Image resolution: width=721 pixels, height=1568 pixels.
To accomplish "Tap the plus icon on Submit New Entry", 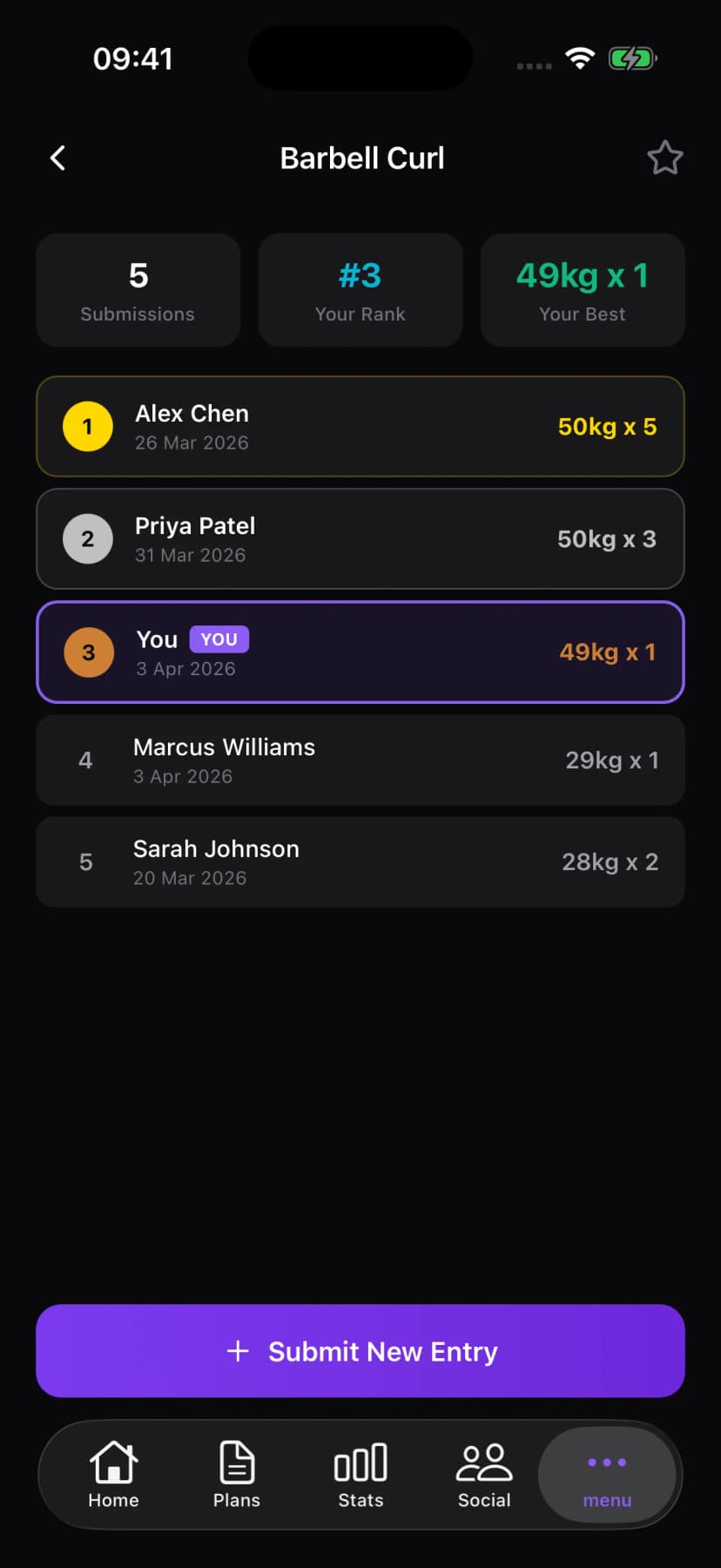I will pos(237,1351).
